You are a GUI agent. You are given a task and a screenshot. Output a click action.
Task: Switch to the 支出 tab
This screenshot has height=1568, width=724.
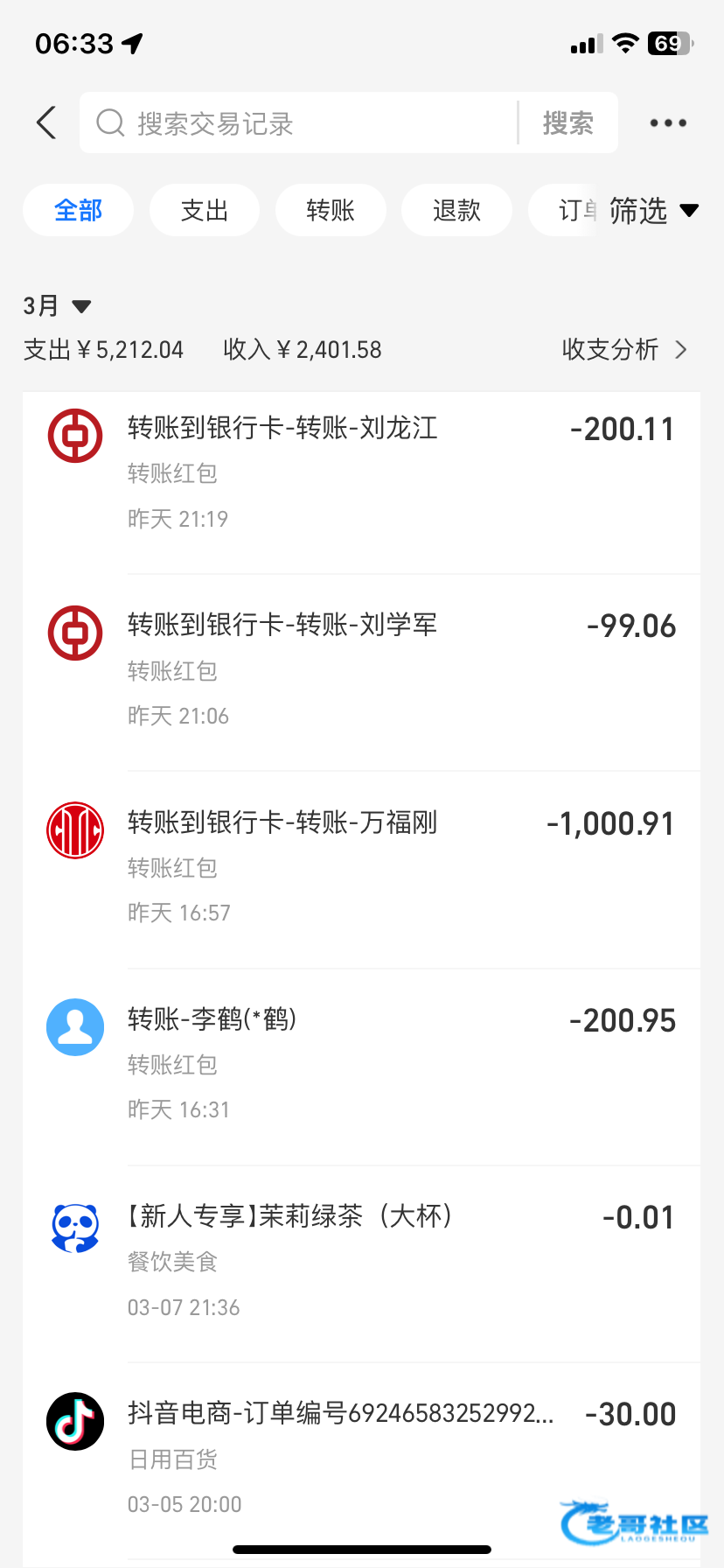(204, 210)
